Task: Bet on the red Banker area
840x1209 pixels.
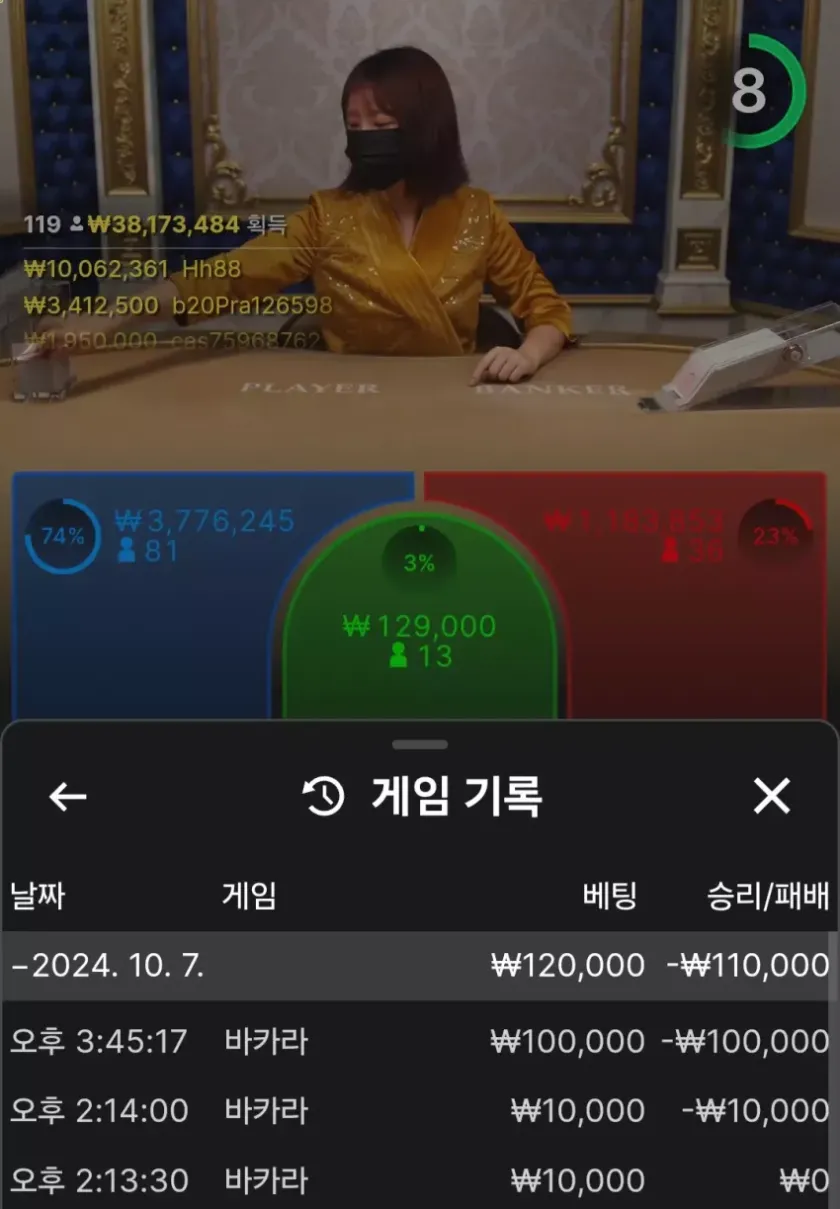Action: [700, 620]
